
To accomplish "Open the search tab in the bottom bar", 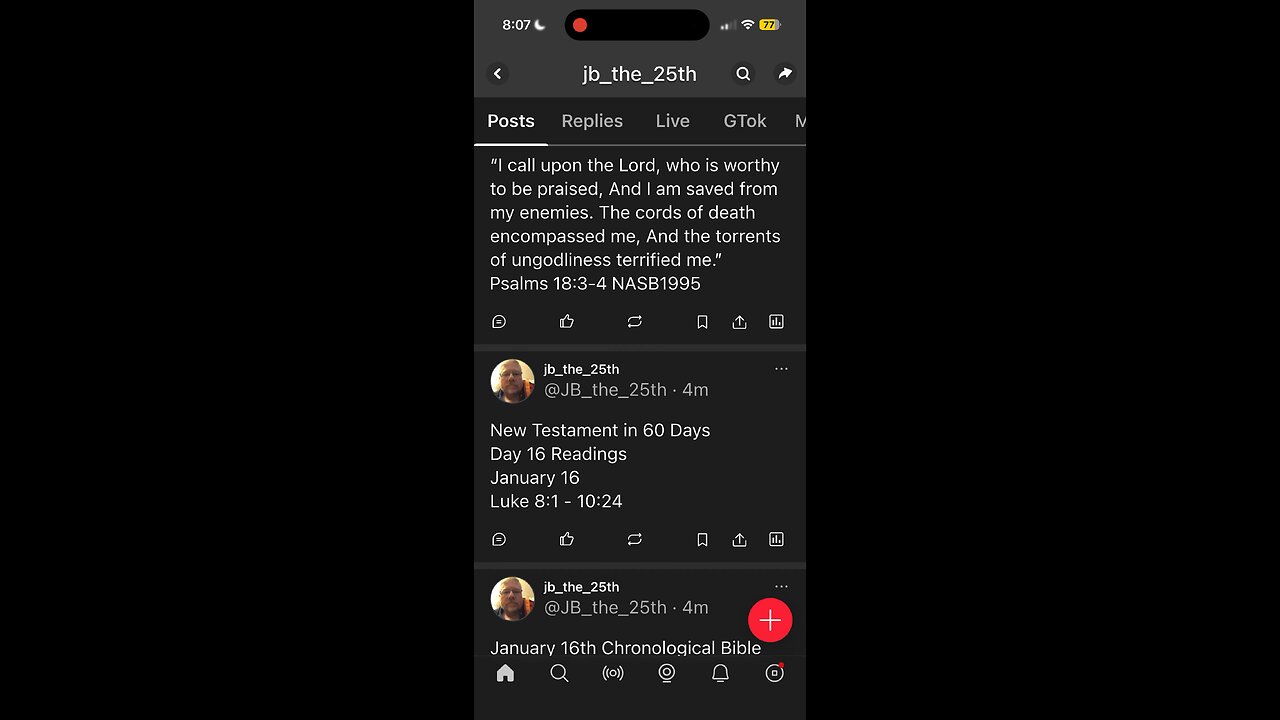I will 559,674.
